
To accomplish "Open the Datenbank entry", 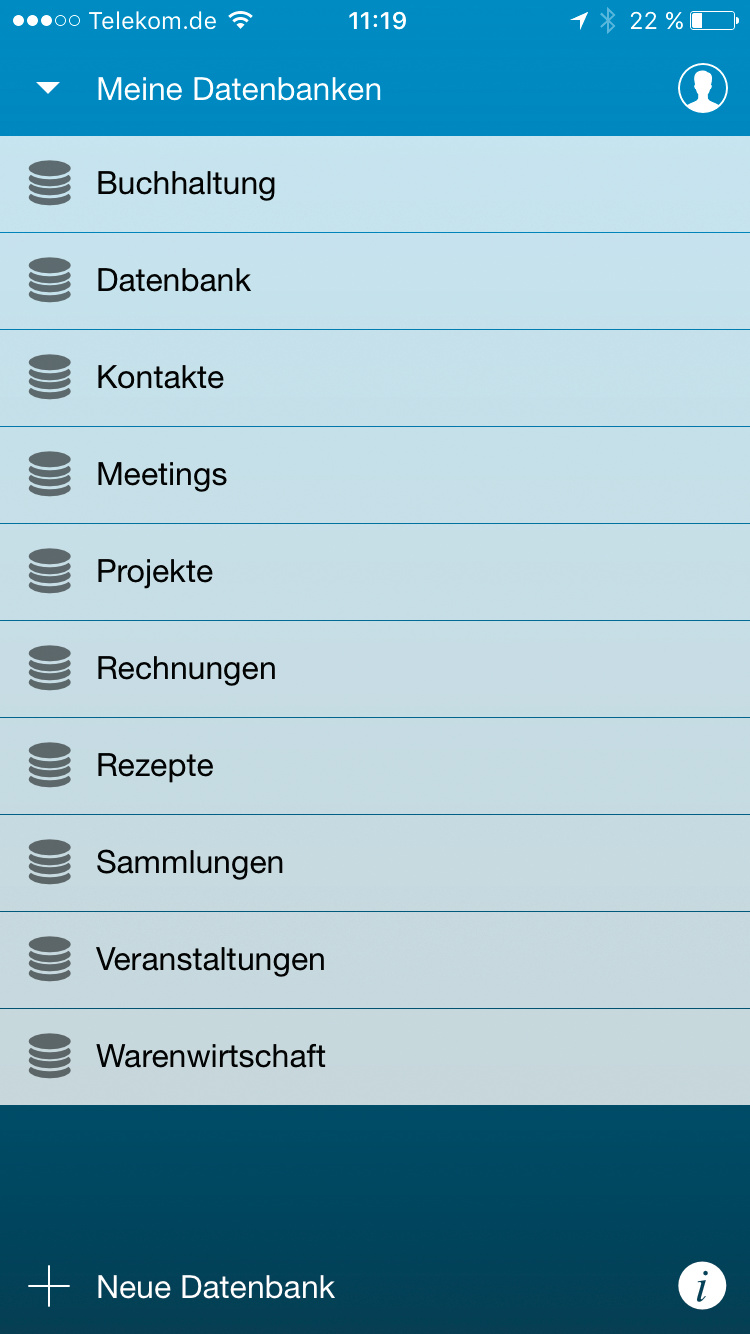I will 174,281.
